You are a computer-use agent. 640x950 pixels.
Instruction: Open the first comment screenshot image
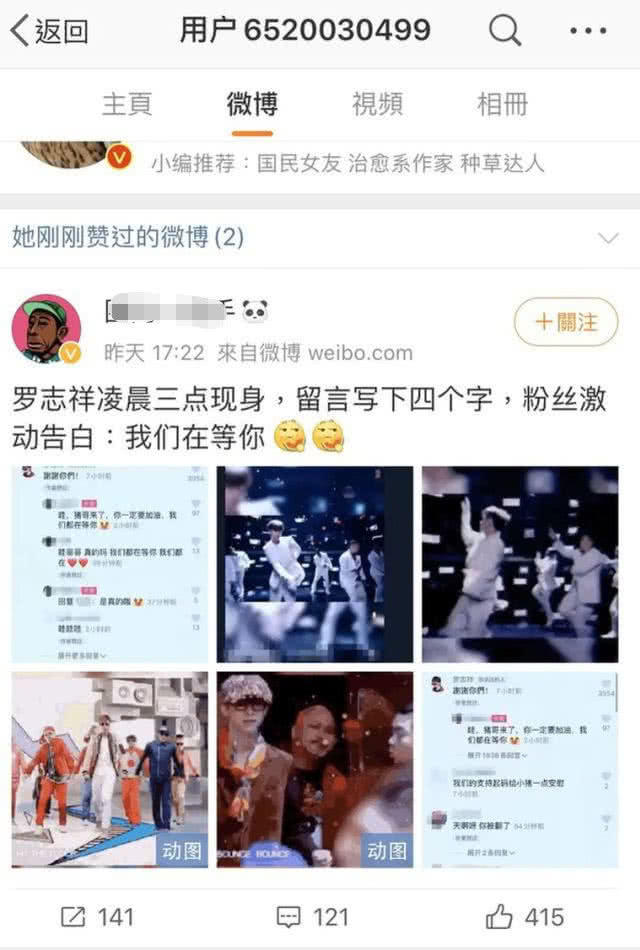(x=110, y=563)
